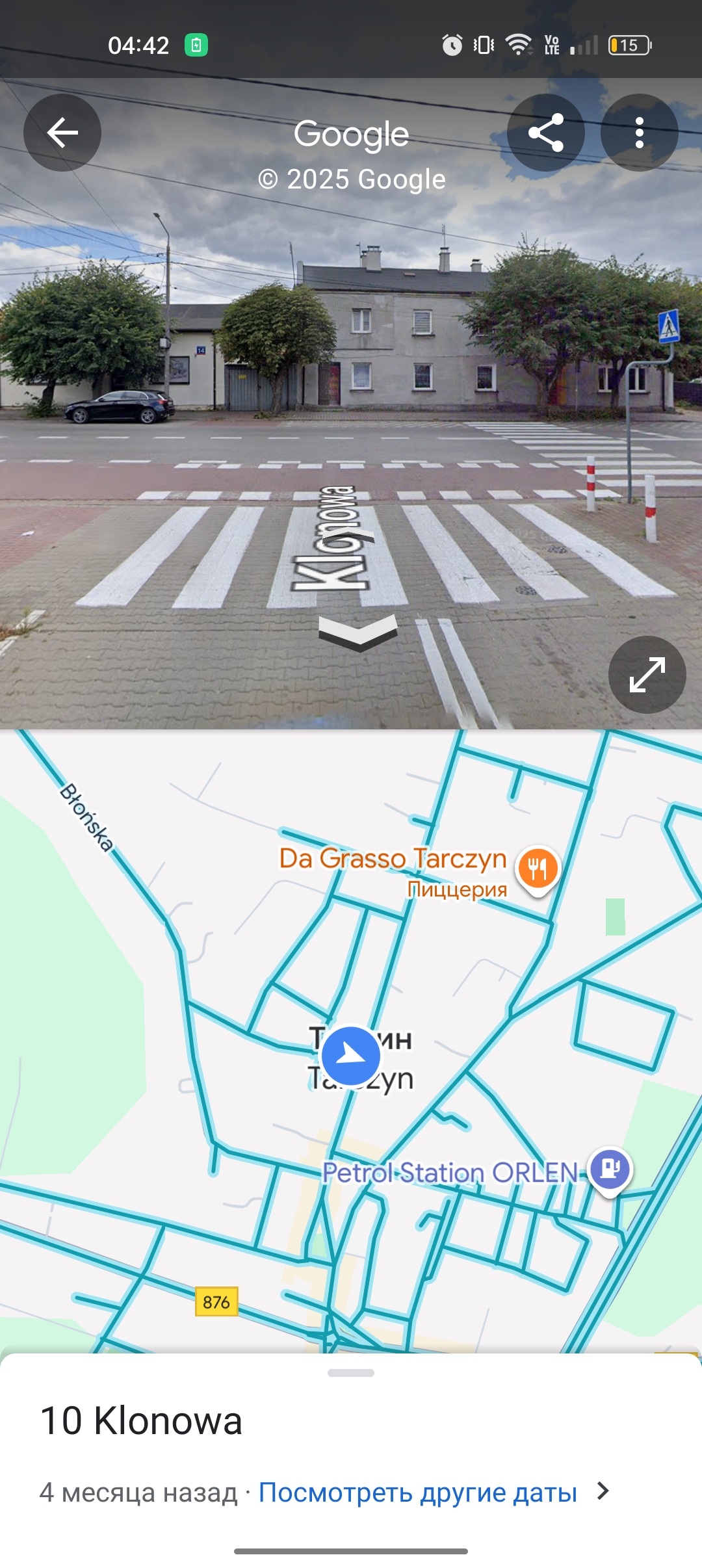Expand the bottom sheet handle
The width and height of the screenshot is (702, 1568).
point(351,1373)
